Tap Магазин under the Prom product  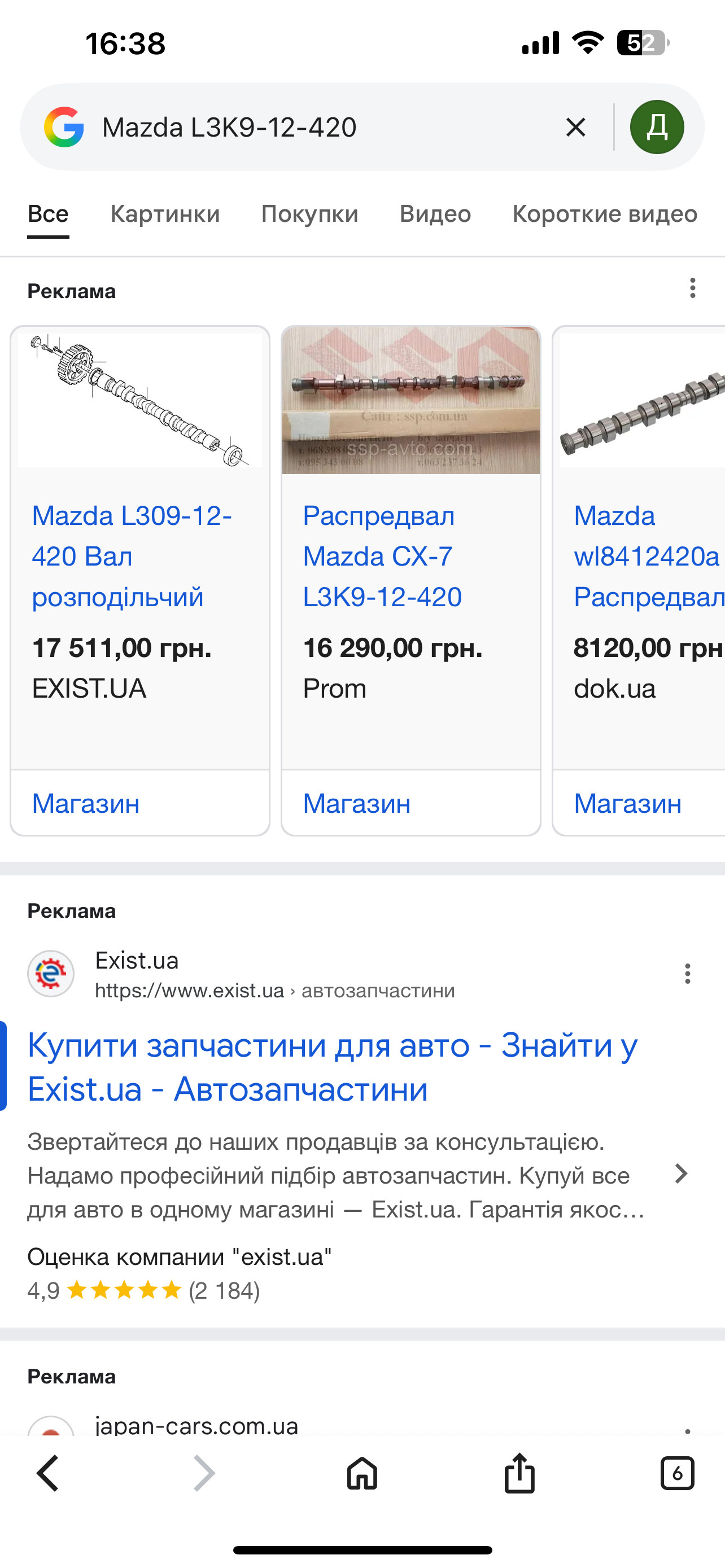click(x=357, y=804)
